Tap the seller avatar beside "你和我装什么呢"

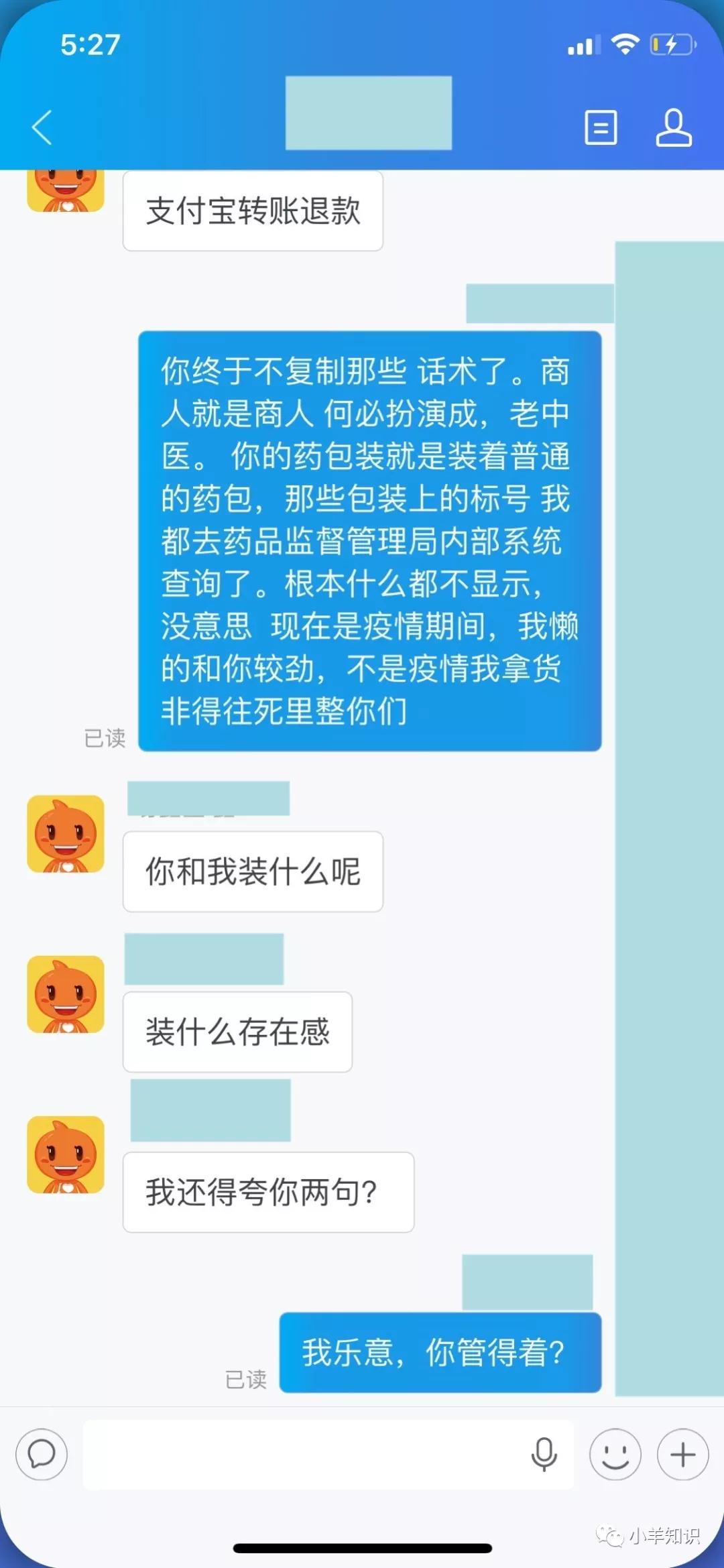click(64, 834)
